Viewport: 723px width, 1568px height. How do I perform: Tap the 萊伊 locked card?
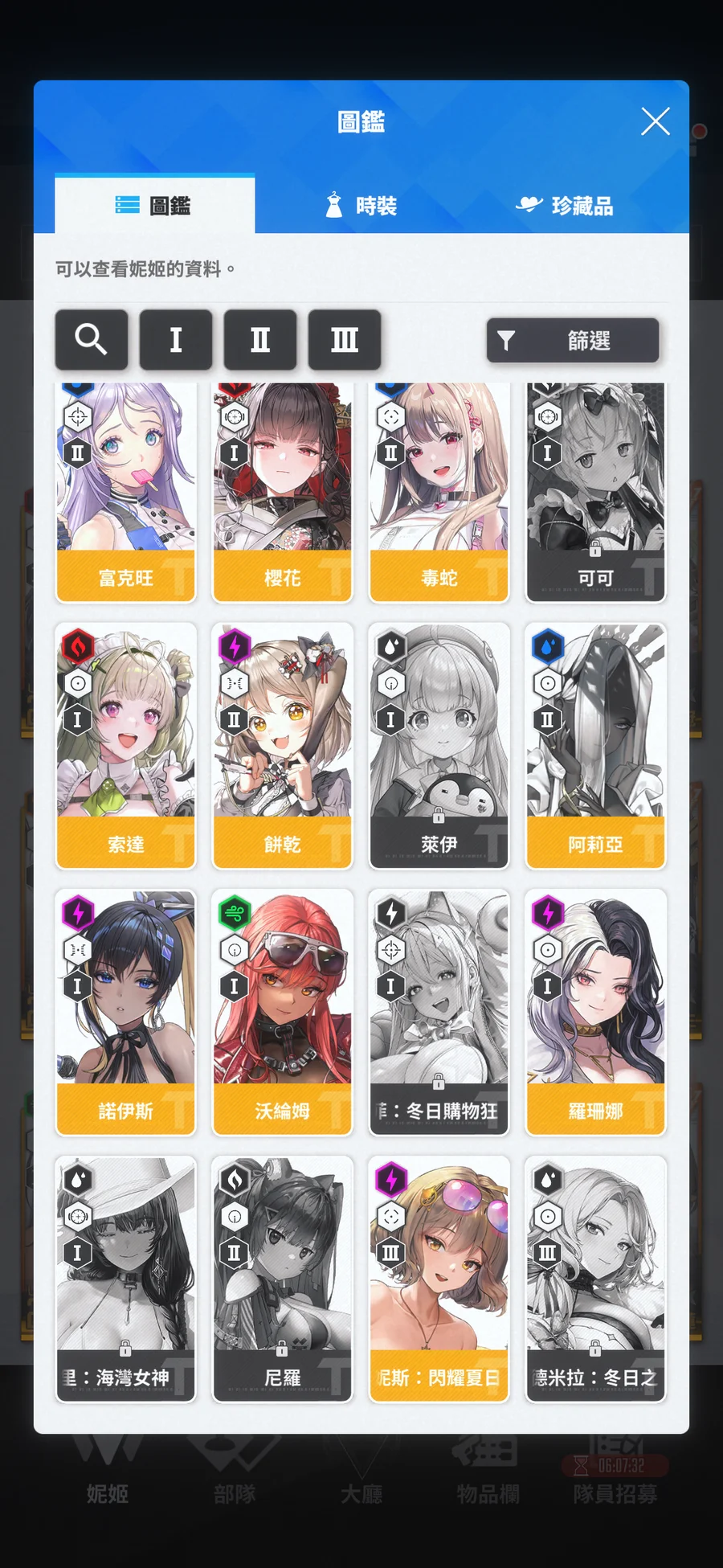click(x=439, y=746)
